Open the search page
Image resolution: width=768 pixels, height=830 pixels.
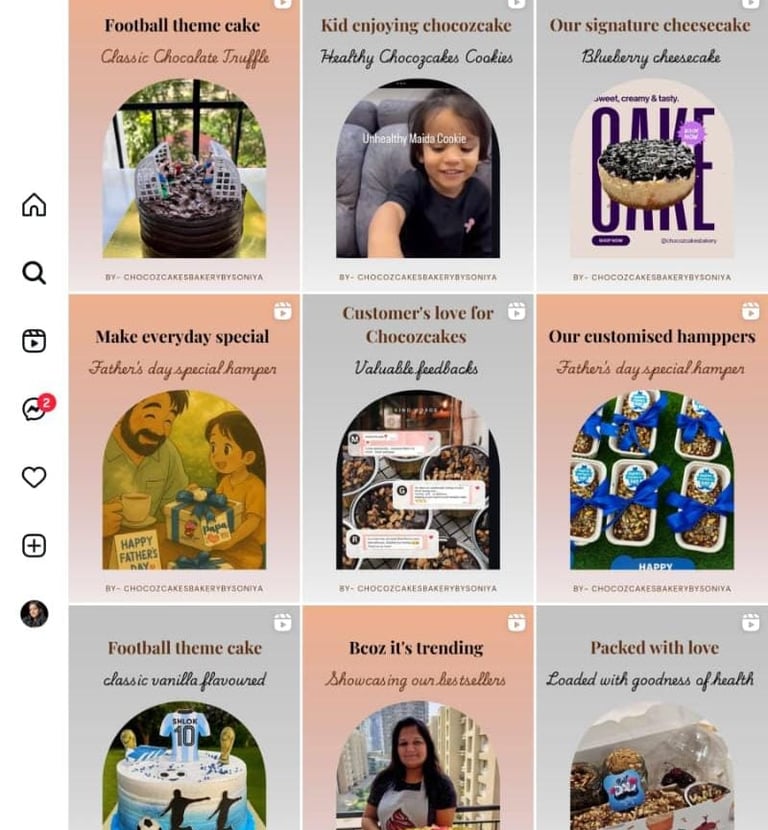[34, 273]
